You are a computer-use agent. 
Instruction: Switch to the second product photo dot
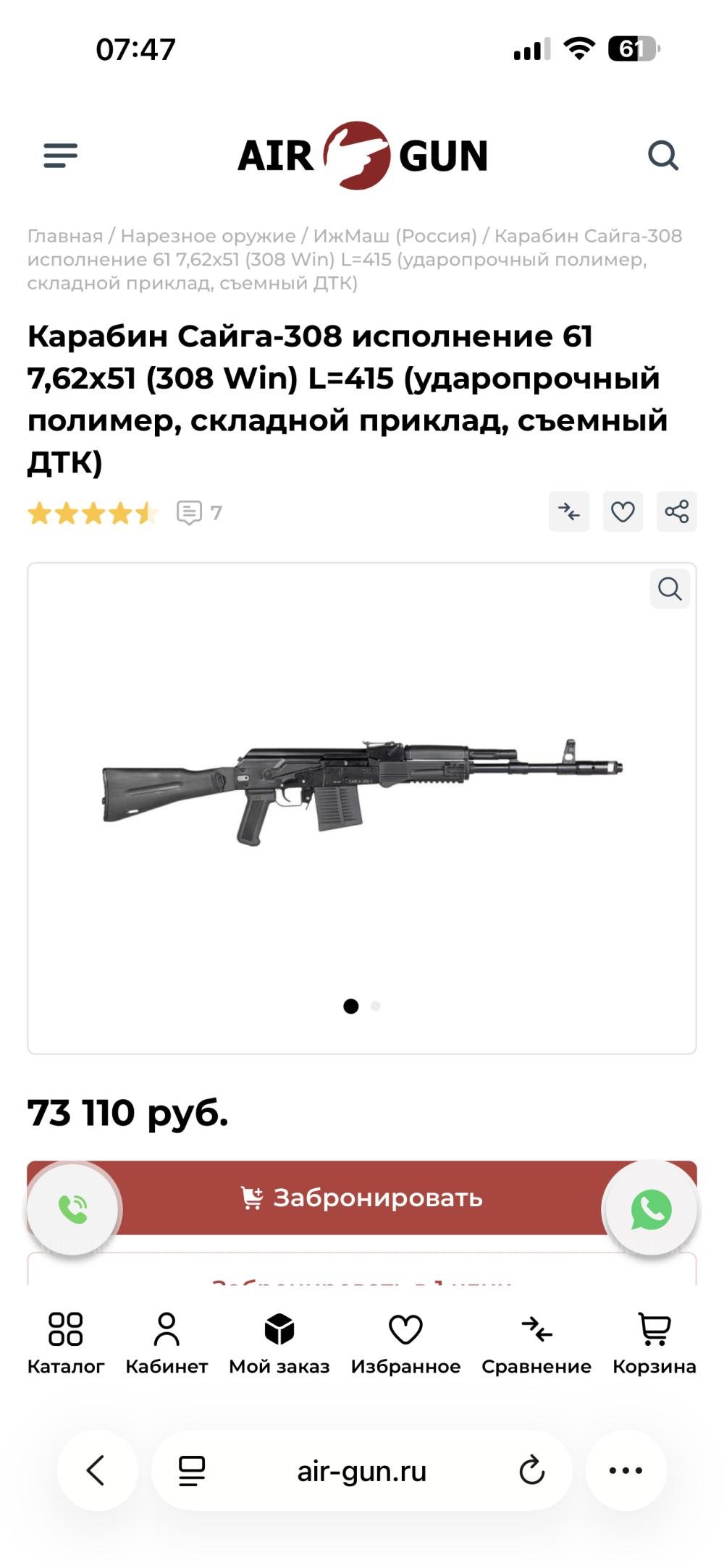[x=375, y=1006]
